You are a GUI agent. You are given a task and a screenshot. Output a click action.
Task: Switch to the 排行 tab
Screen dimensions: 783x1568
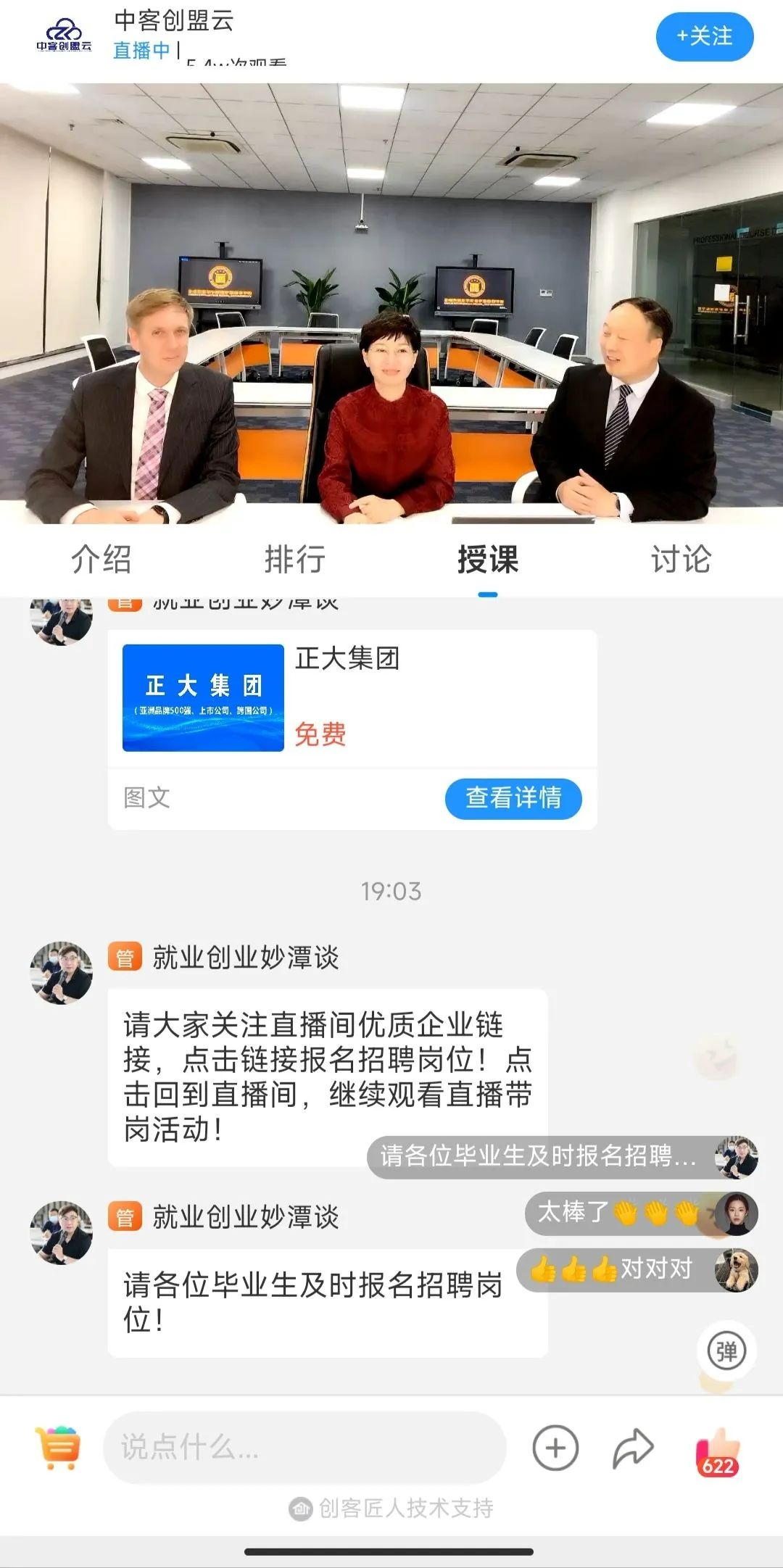[294, 560]
